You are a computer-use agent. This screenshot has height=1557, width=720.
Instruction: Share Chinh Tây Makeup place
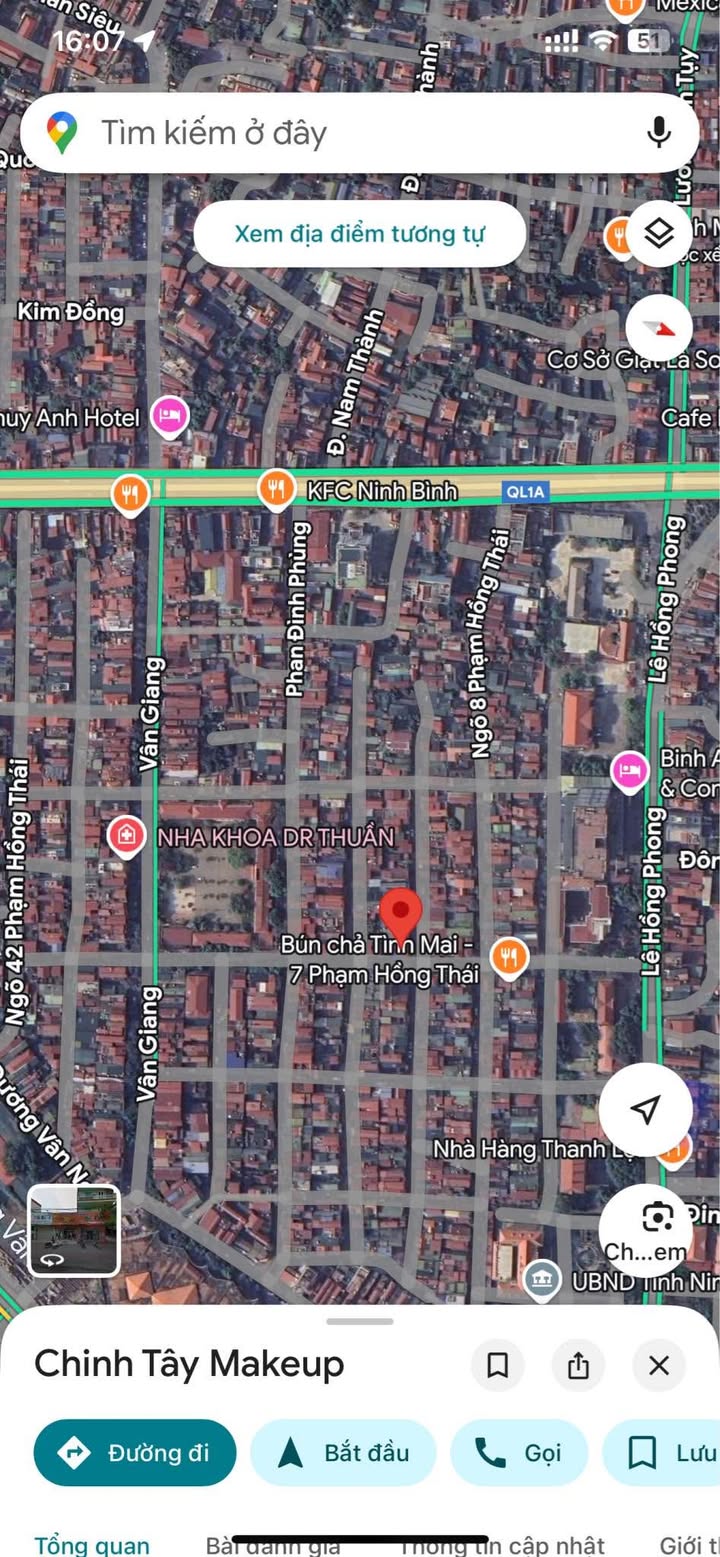578,1365
